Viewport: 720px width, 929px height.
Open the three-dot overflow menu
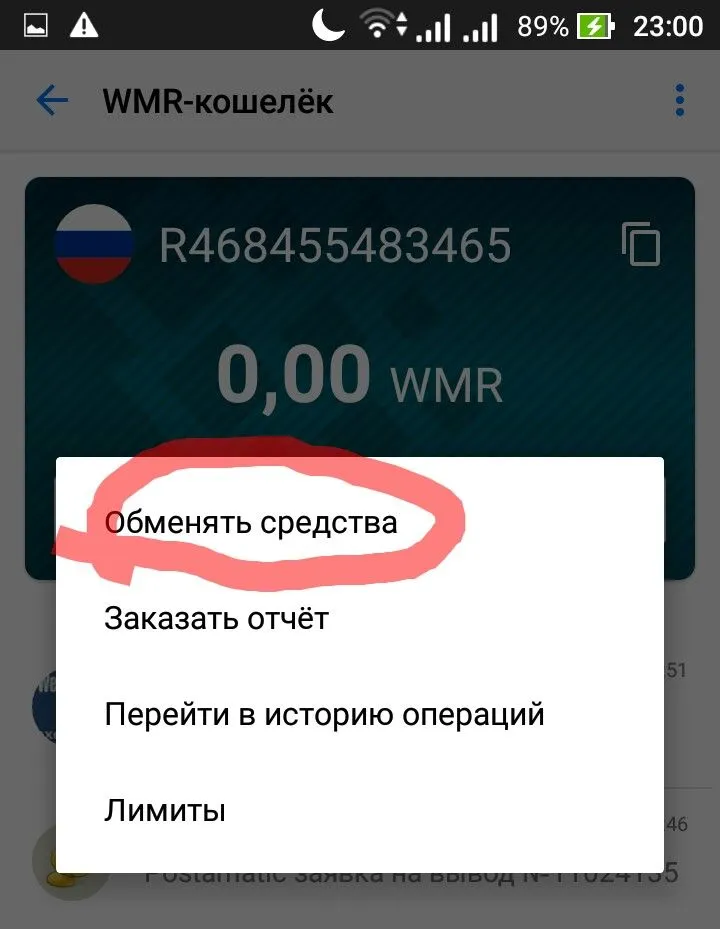tap(680, 101)
